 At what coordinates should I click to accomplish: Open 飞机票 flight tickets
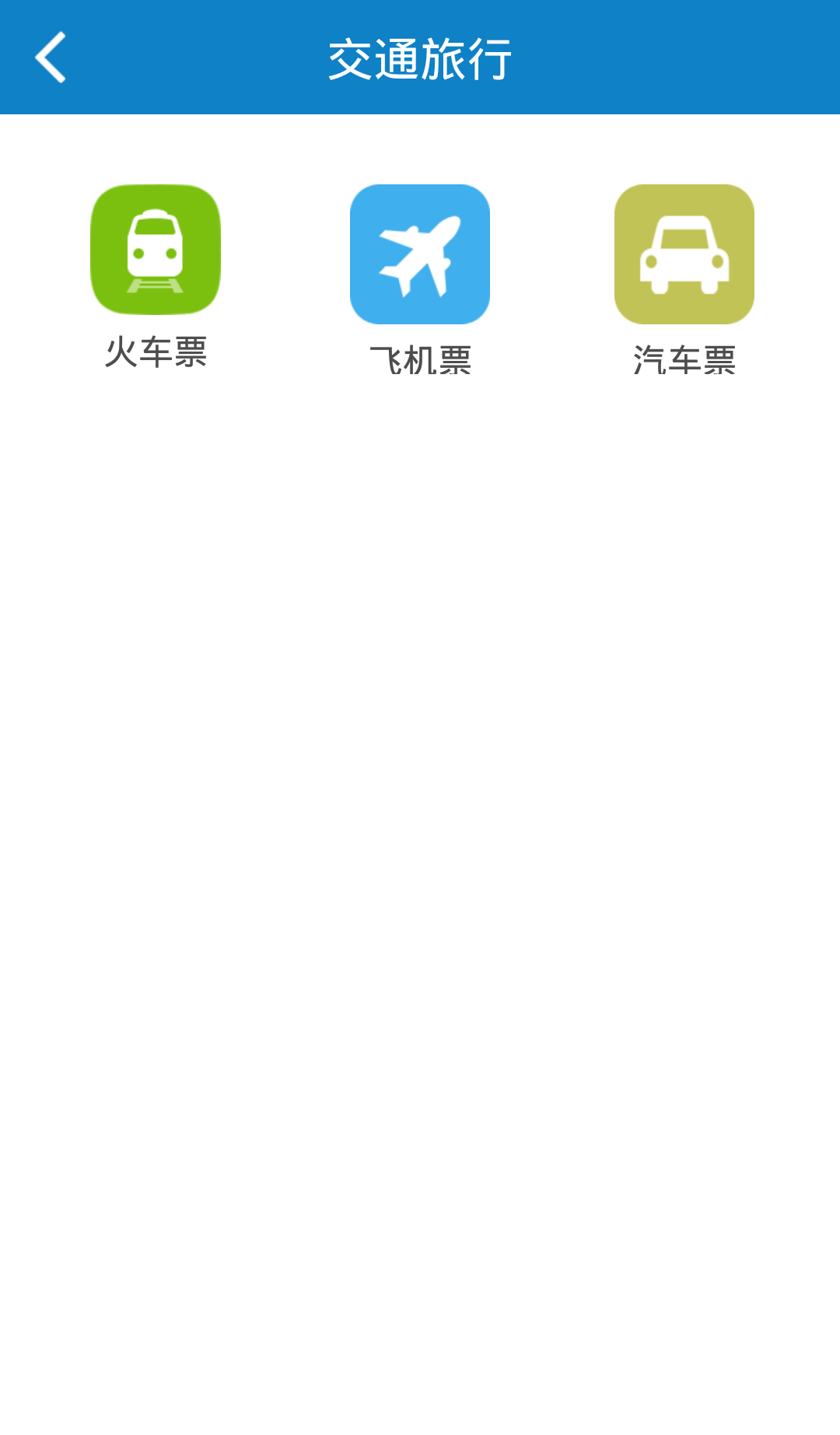coord(420,255)
